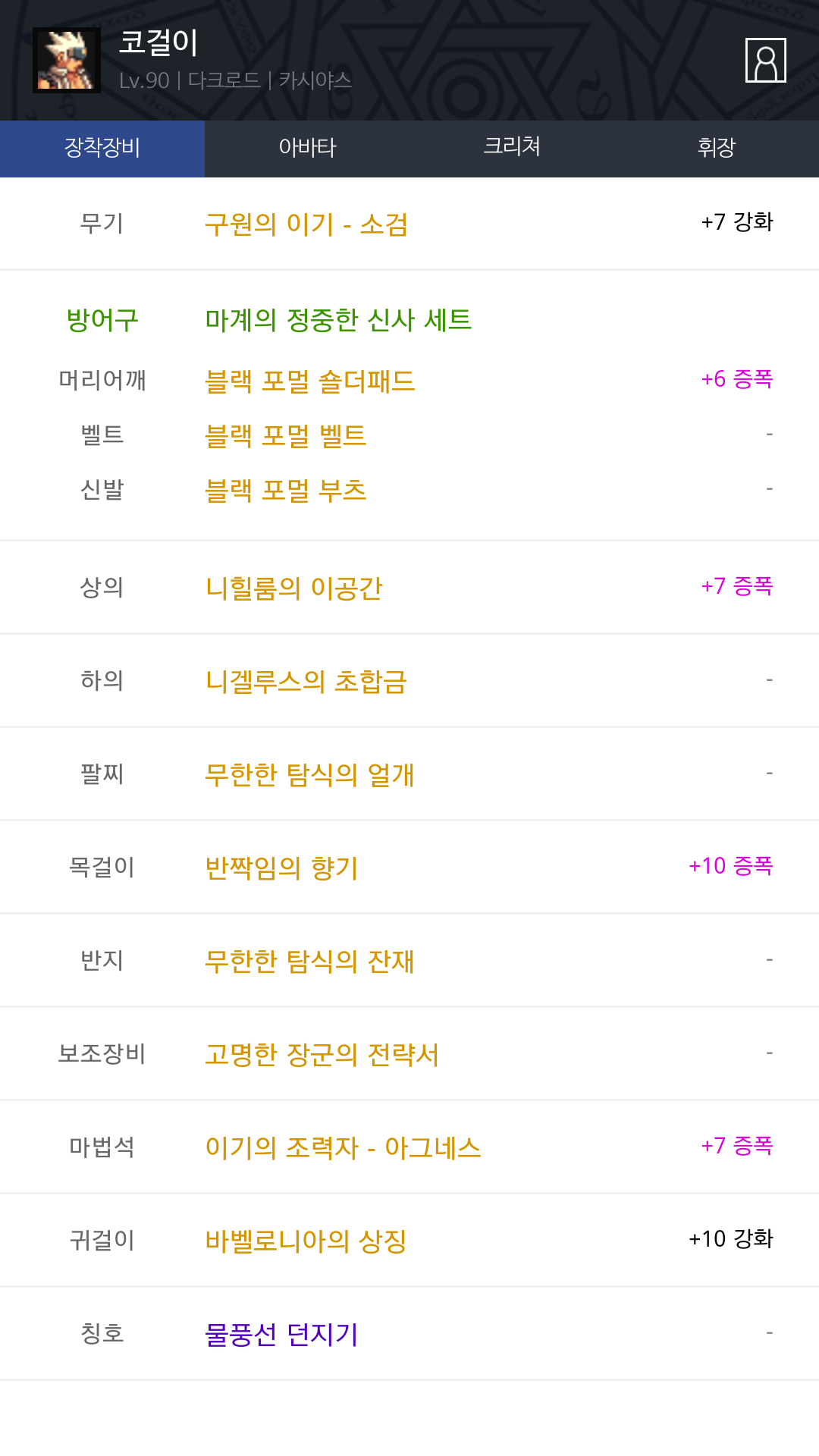Image resolution: width=819 pixels, height=1456 pixels.
Task: Open earring 바벨로니아의 상징
Action: [306, 1241]
